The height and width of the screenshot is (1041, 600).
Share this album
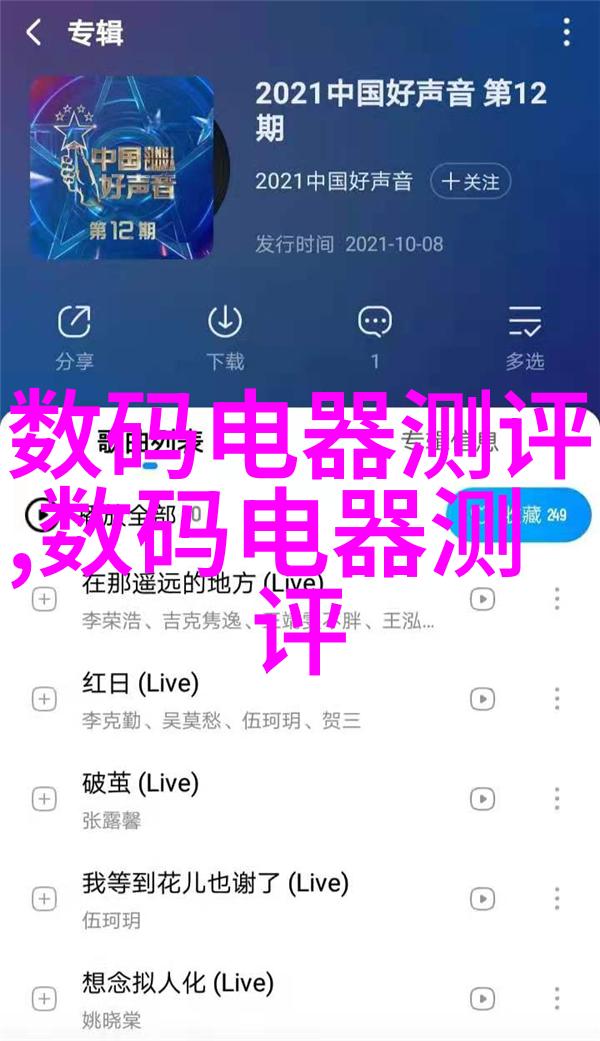point(73,336)
